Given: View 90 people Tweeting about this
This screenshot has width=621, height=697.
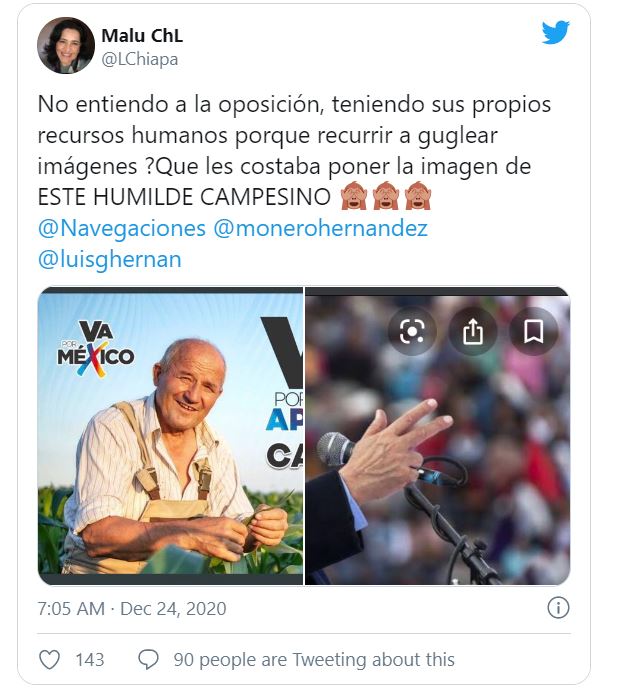Looking at the screenshot, I should [296, 660].
